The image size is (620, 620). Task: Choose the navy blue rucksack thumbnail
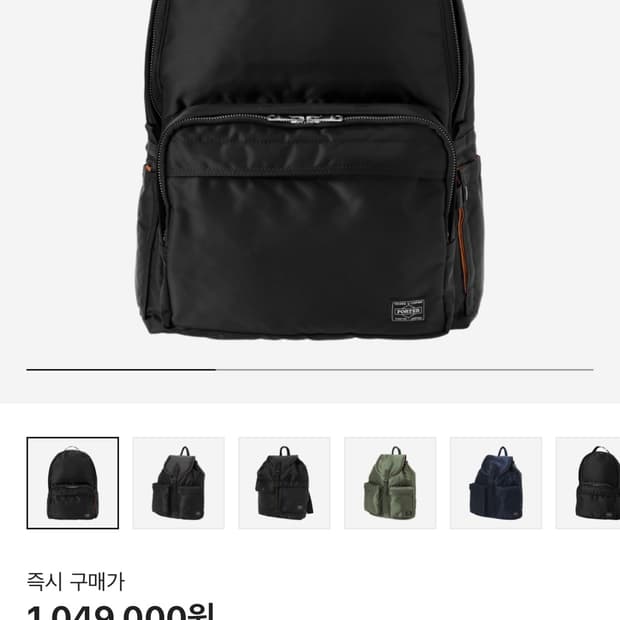pos(496,483)
